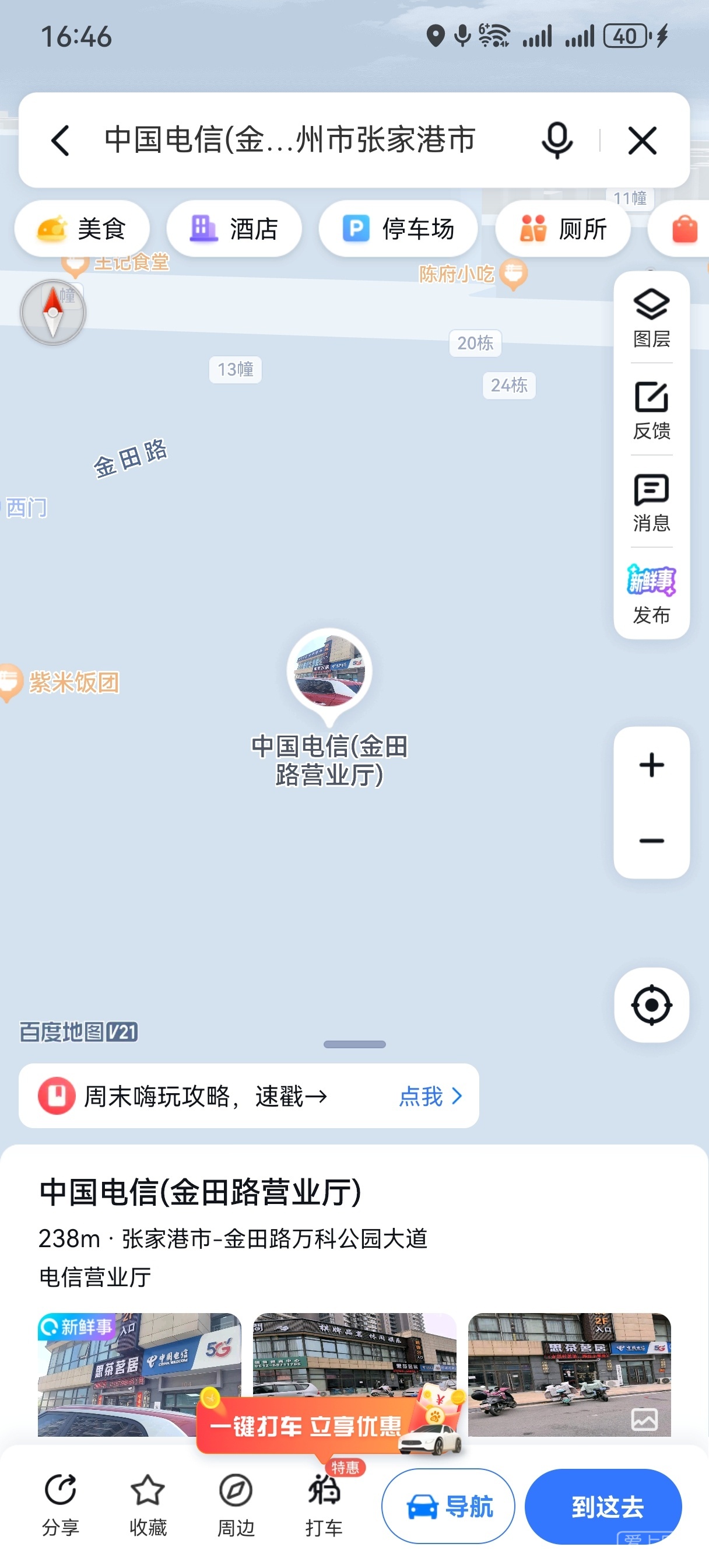
Task: Open the 图层 map layers panel
Action: tap(651, 318)
